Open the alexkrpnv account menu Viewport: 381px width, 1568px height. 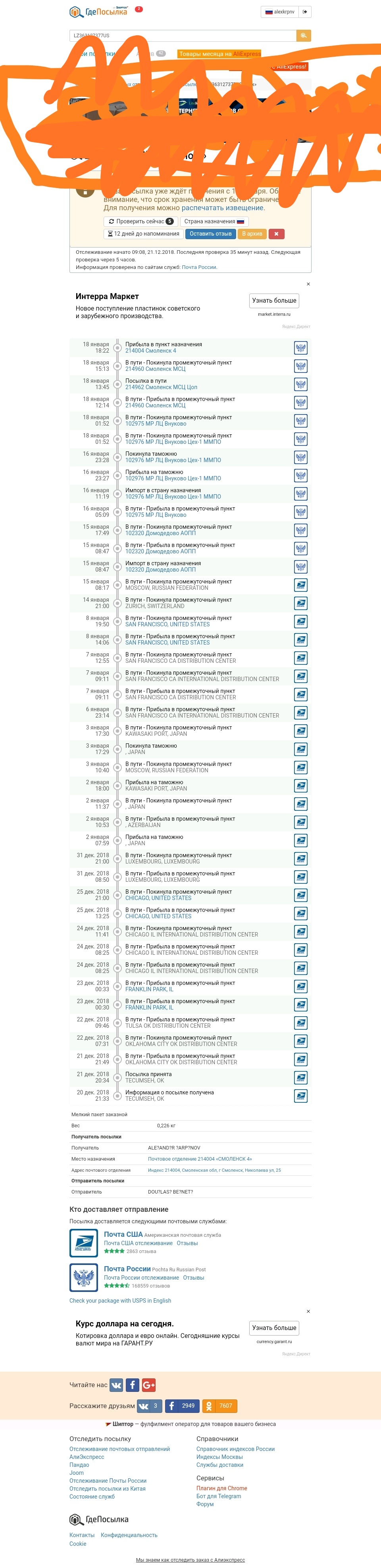(279, 12)
